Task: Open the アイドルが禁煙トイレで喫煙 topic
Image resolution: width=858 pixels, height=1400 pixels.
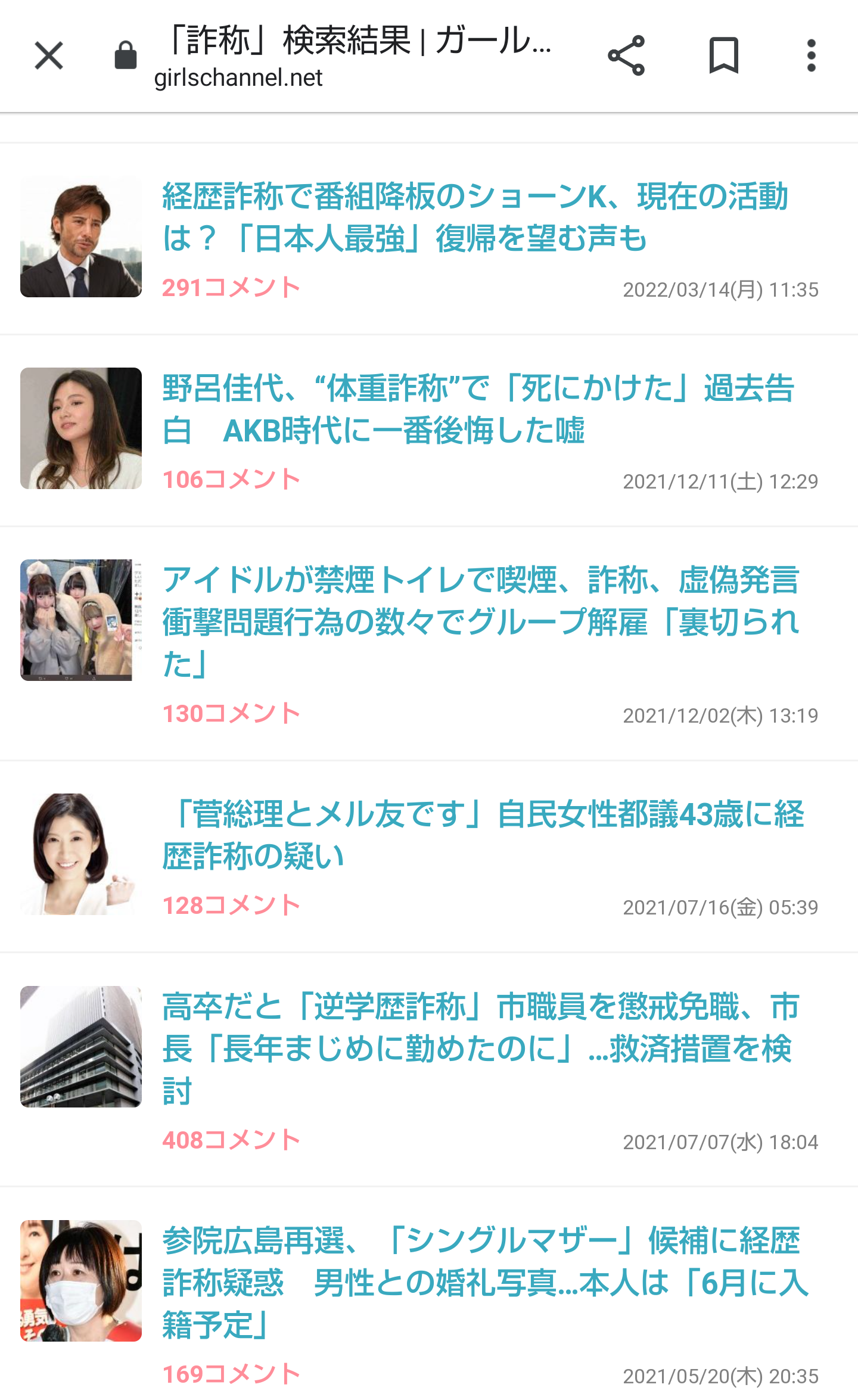Action: point(480,621)
